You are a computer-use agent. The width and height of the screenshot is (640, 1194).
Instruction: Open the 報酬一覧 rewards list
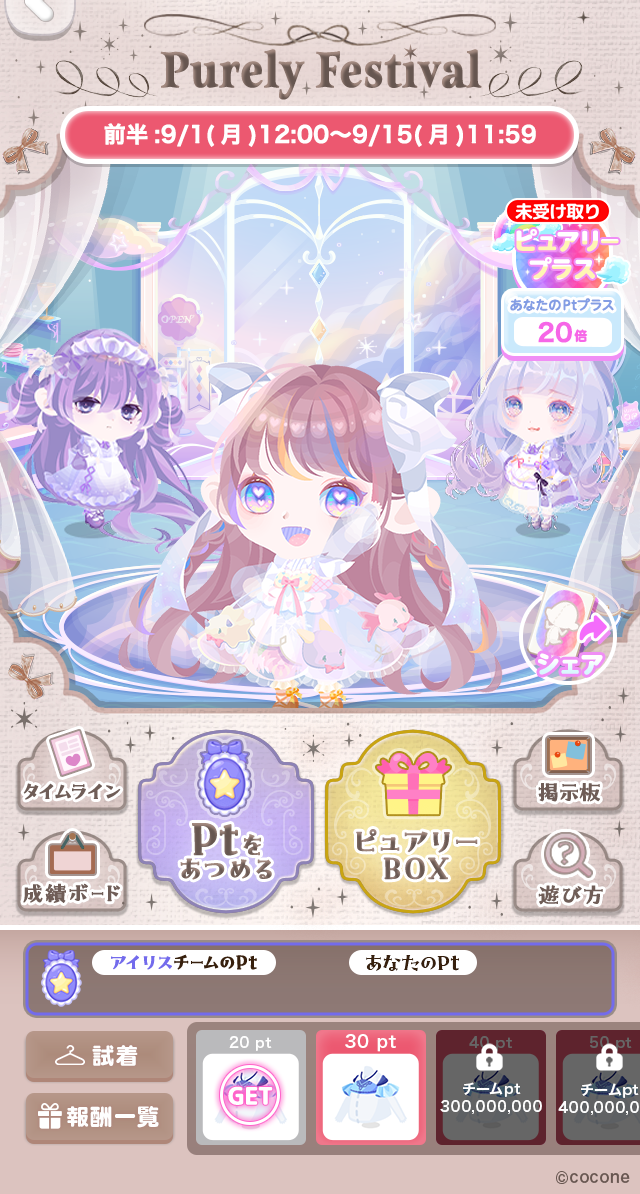tap(99, 1117)
